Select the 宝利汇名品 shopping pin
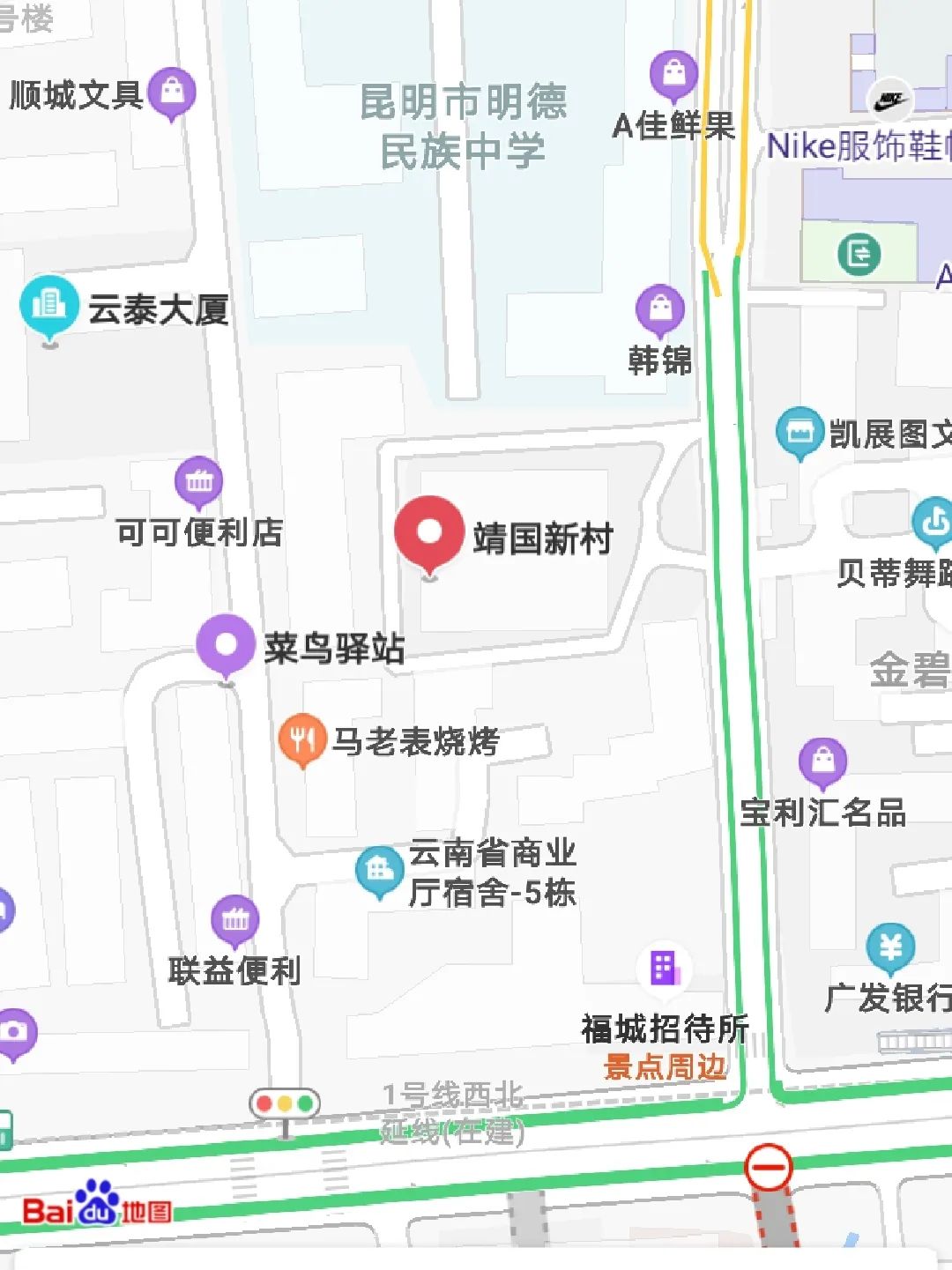952x1270 pixels. click(x=823, y=761)
